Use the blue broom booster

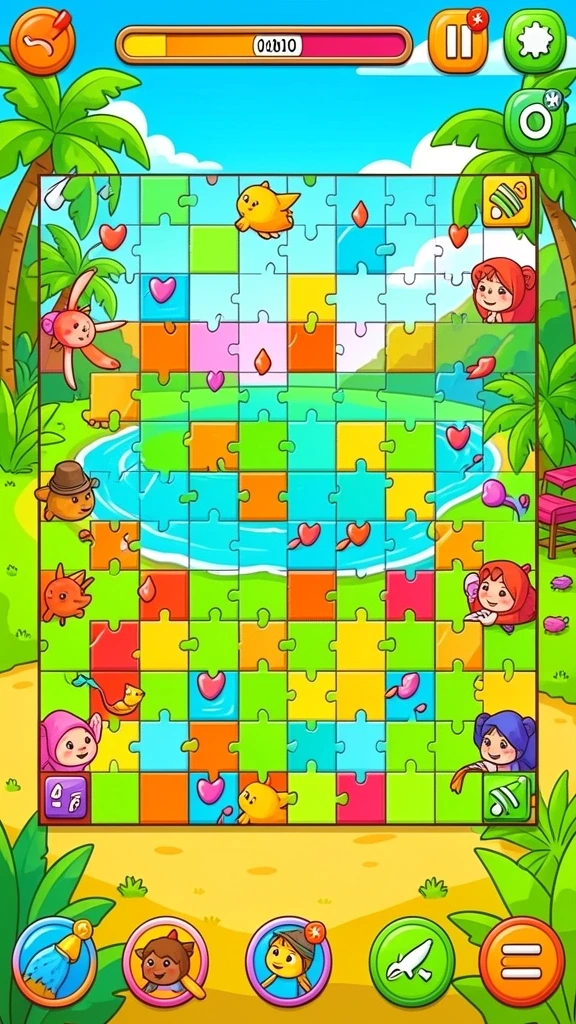pyautogui.click(x=55, y=961)
